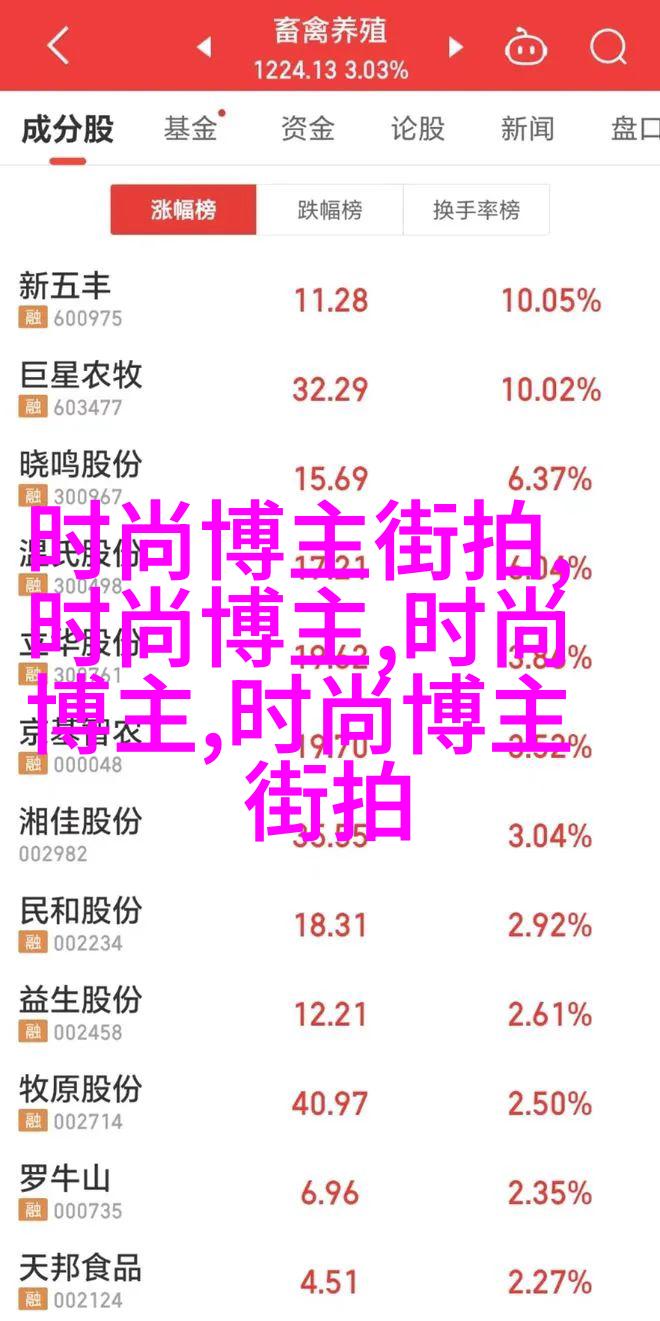Open stock 新五丰 600975
Viewport: 660px width, 1321px height.
[330, 300]
